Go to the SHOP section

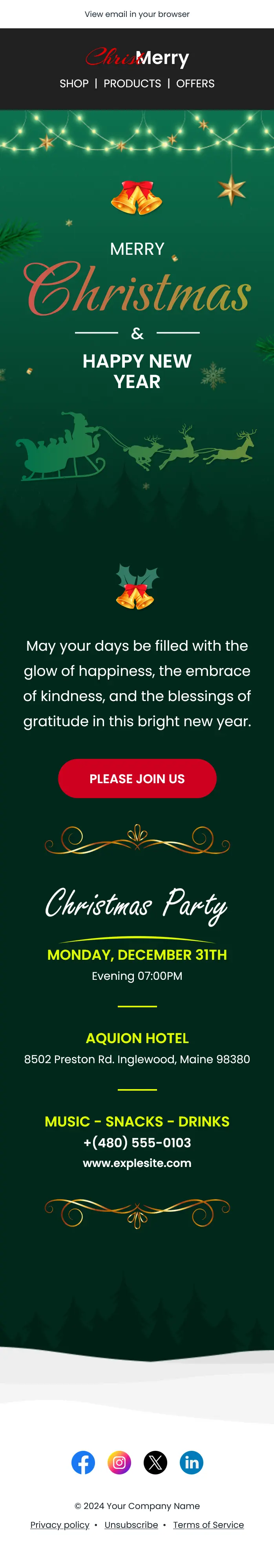point(74,83)
